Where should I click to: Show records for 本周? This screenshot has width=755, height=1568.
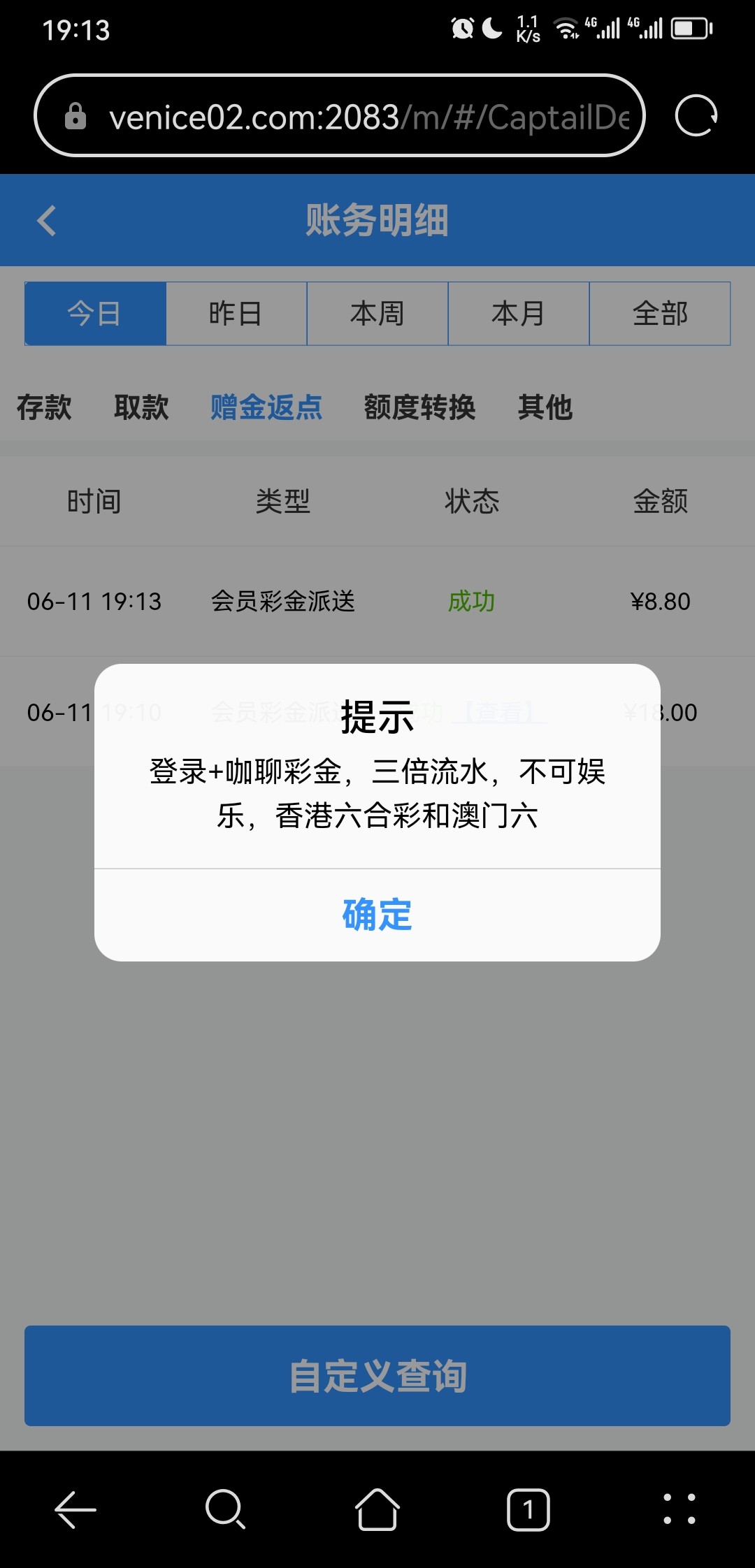[377, 314]
